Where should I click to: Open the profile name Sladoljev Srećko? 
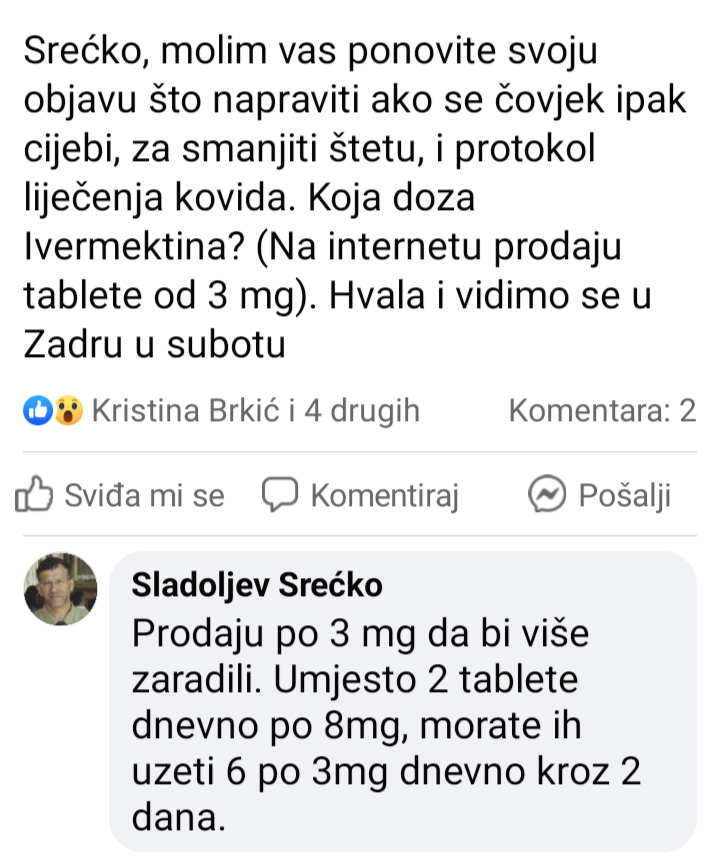(x=257, y=585)
